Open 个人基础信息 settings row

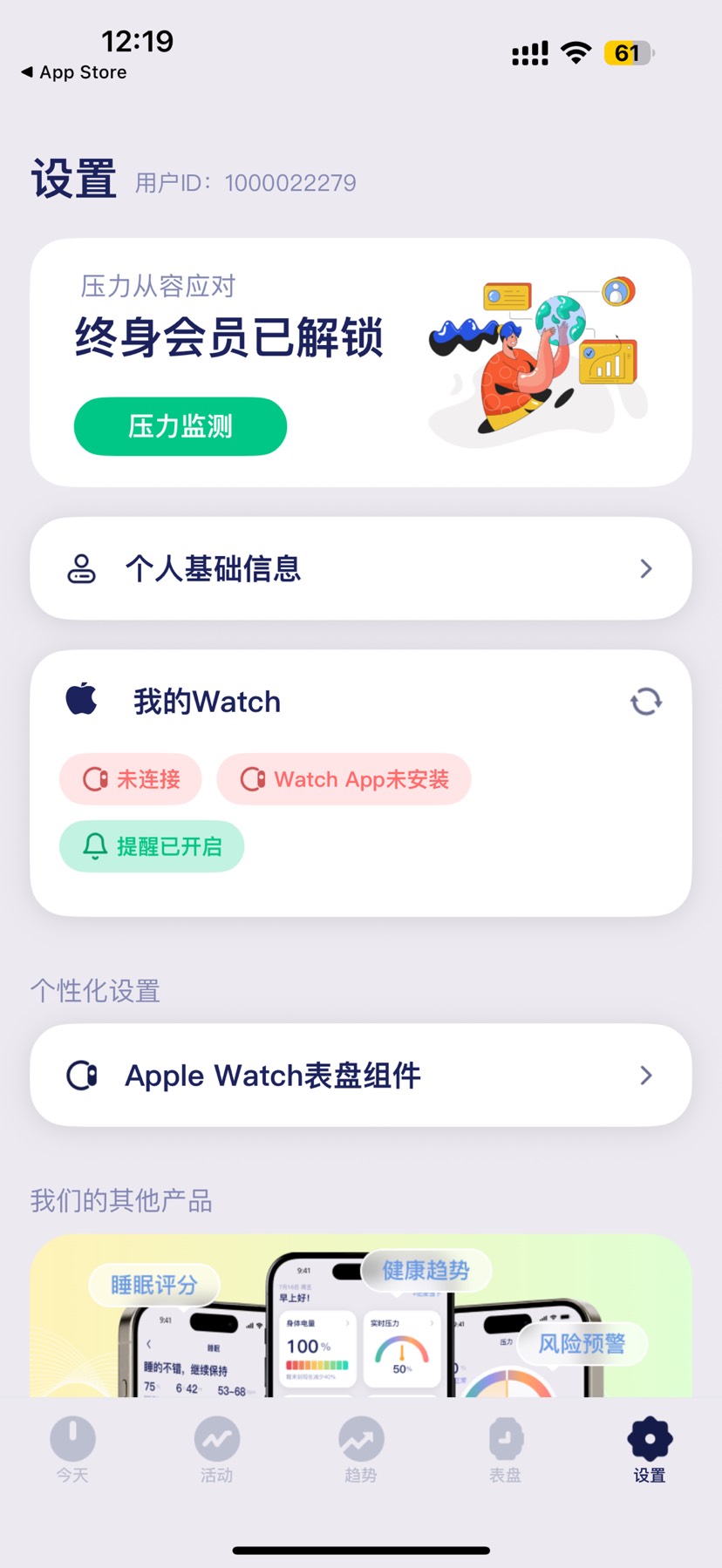(361, 568)
